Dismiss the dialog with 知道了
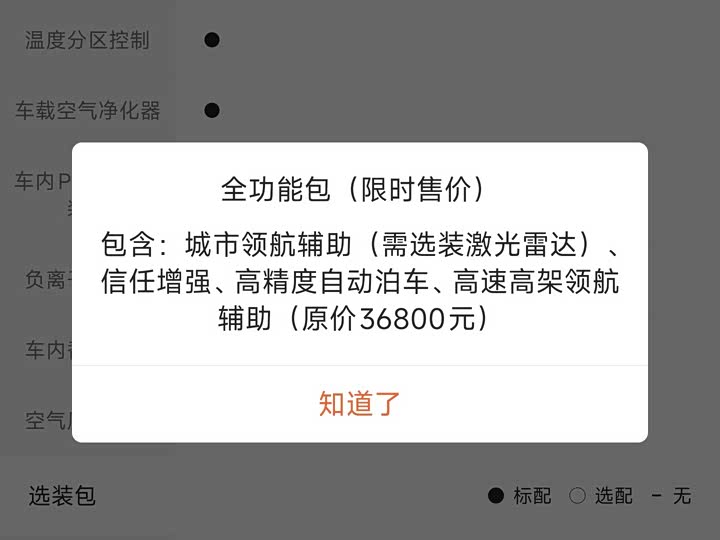The image size is (720, 540). coord(359,404)
